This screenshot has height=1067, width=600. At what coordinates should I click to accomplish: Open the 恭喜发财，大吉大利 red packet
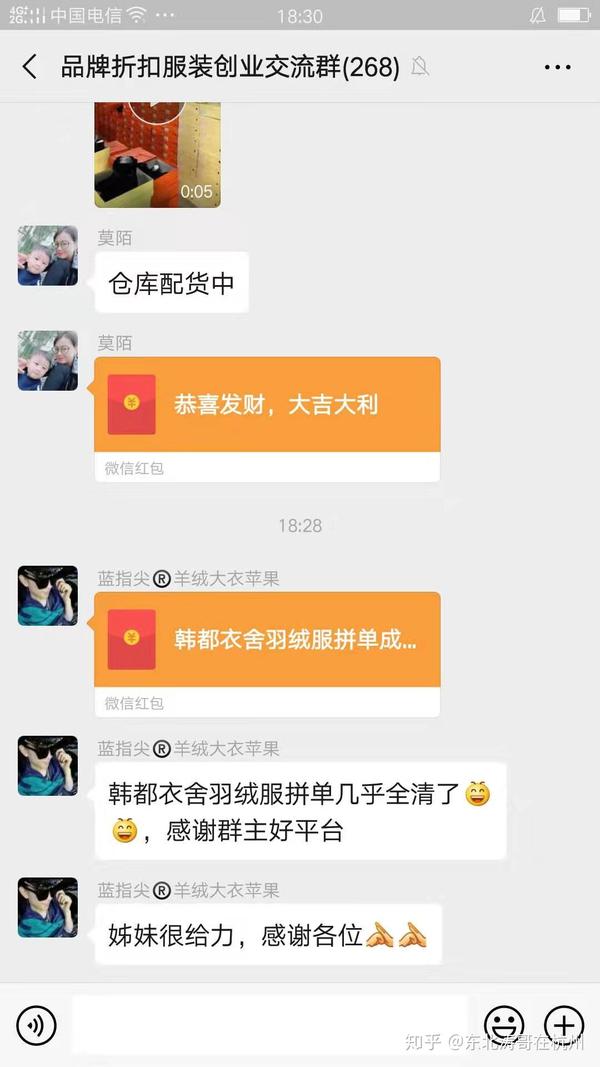267,405
